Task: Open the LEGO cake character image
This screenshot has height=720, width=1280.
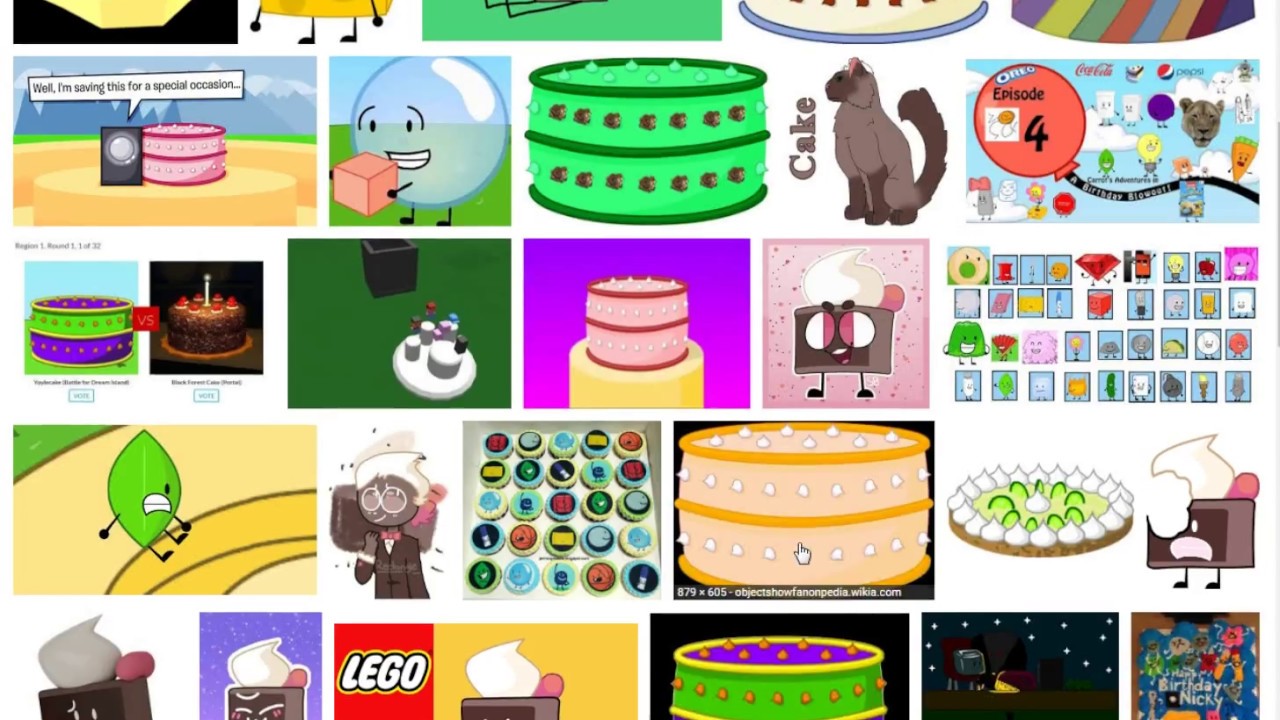Action: coord(486,670)
